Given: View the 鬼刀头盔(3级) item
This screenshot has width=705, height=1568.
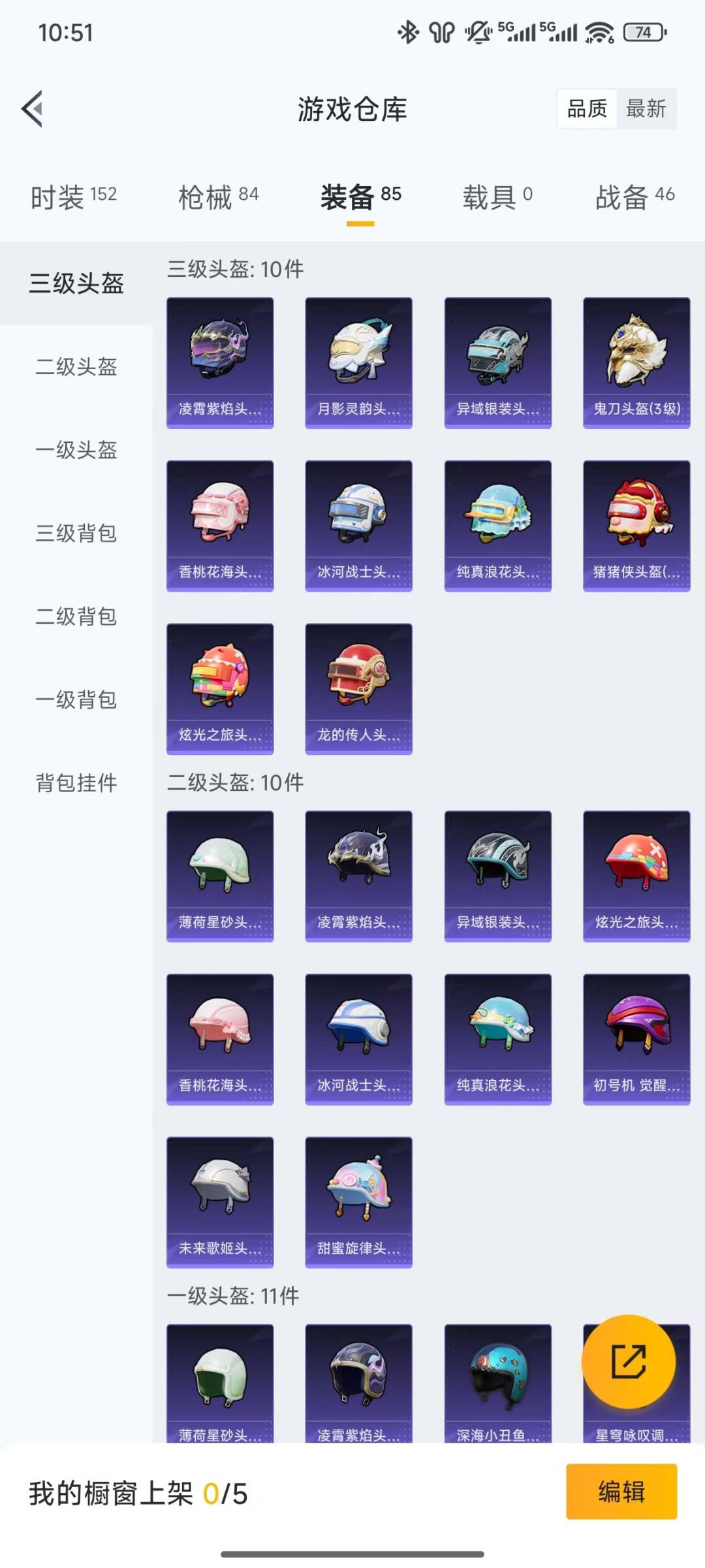Looking at the screenshot, I should click(x=636, y=362).
